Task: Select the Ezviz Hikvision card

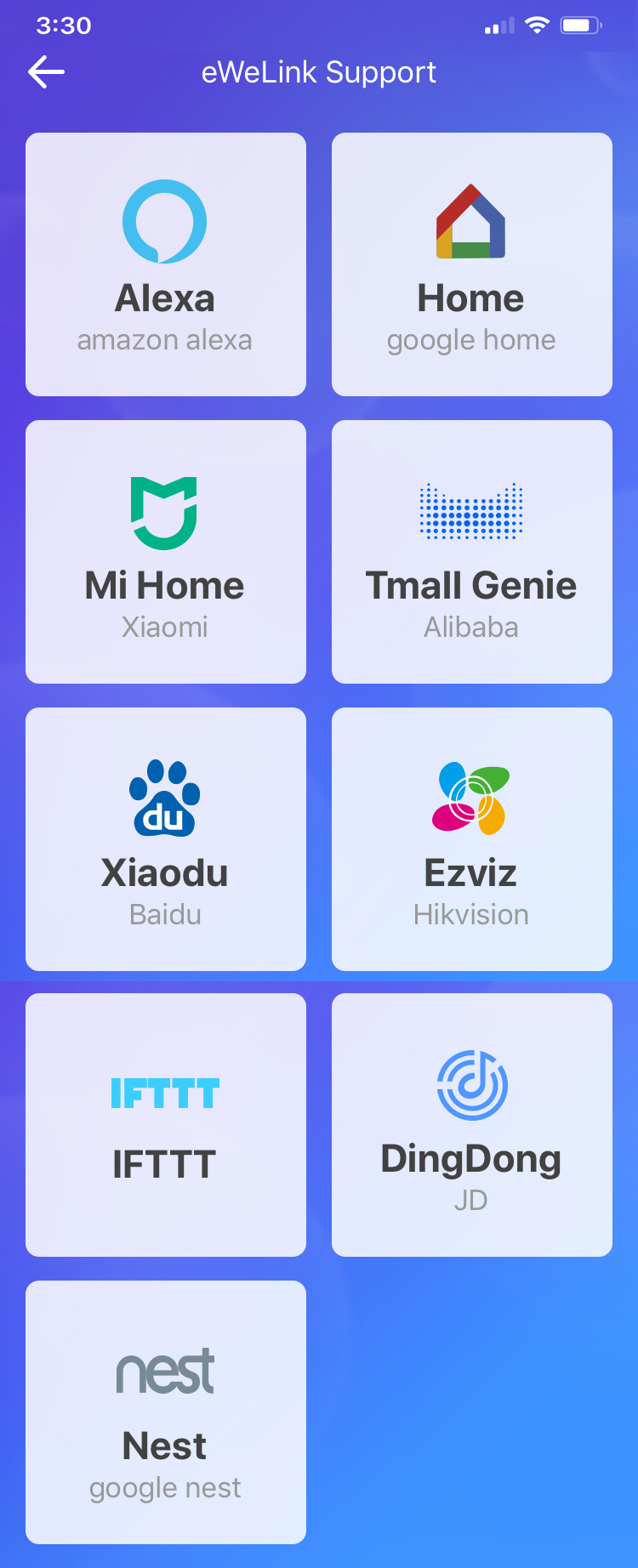Action: (472, 839)
